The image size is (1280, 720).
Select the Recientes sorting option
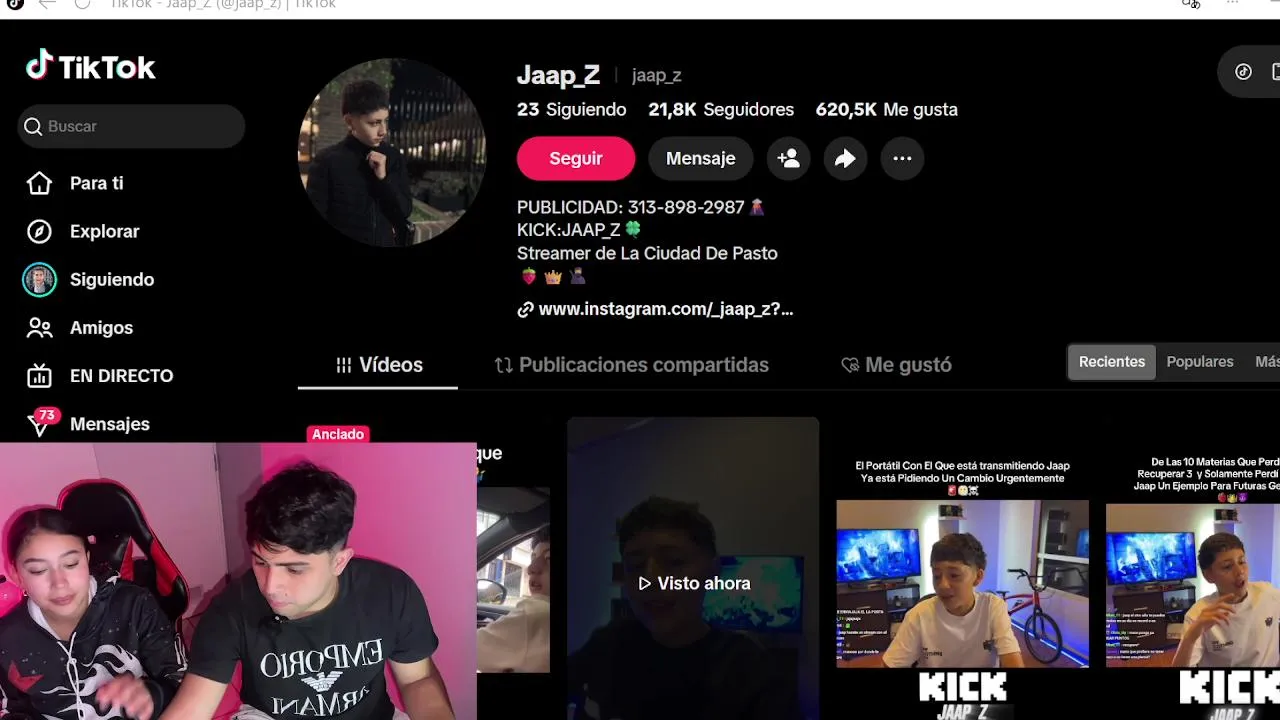pyautogui.click(x=1111, y=362)
